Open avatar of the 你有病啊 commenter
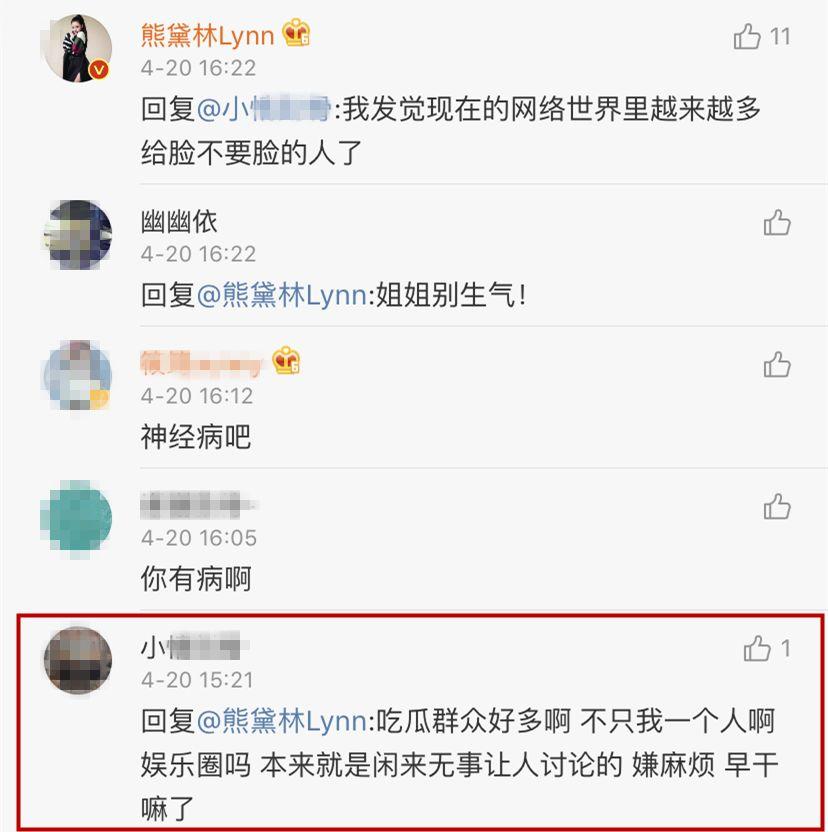The image size is (828, 832). [x=78, y=518]
